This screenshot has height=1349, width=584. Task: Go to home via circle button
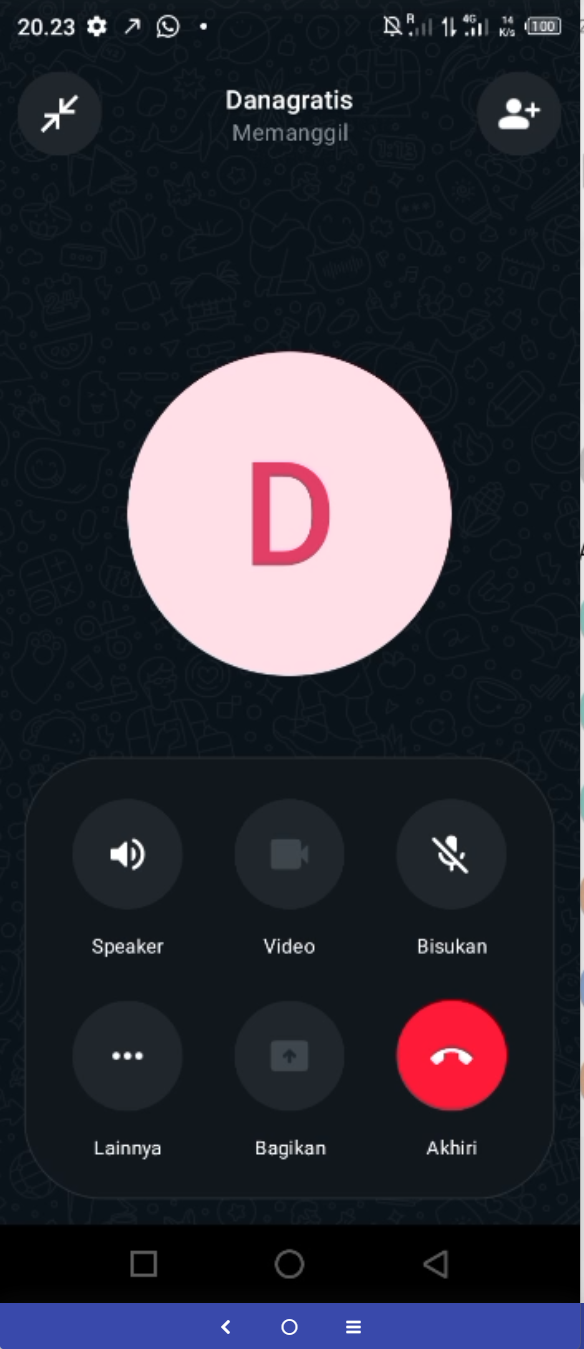(289, 1264)
